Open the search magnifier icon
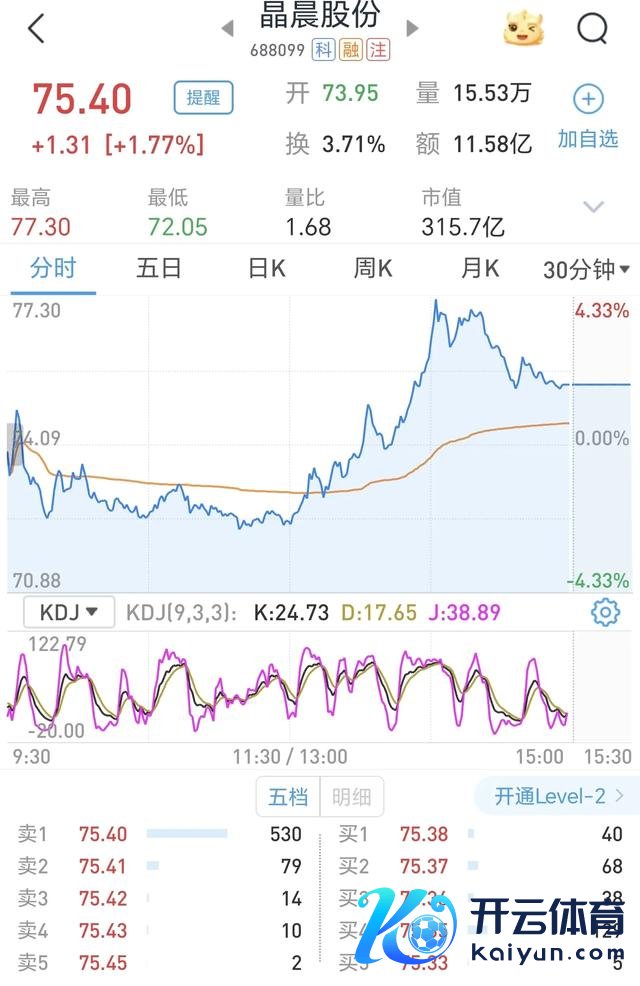This screenshot has height=986, width=640. (x=593, y=29)
